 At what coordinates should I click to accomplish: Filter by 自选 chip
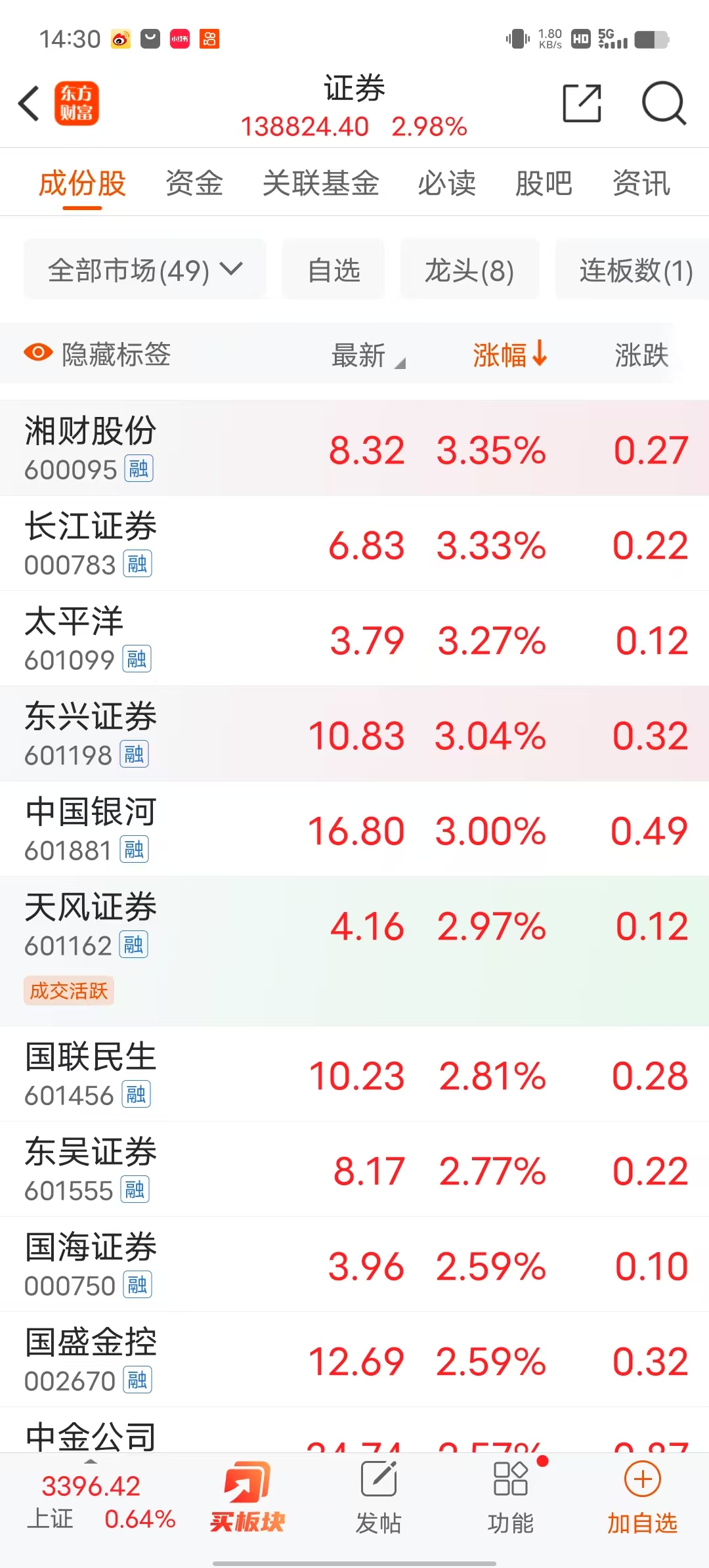click(x=333, y=271)
